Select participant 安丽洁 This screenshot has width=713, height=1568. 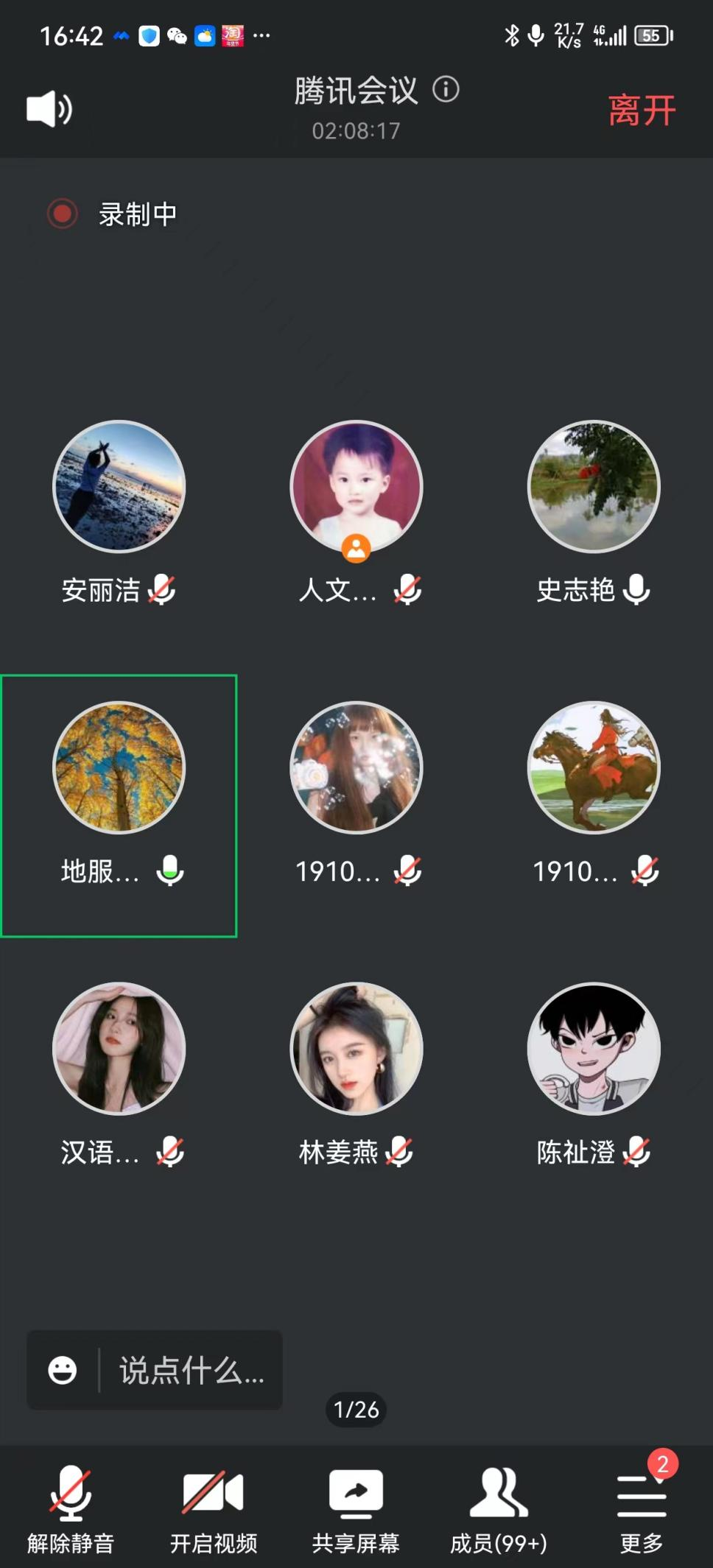point(119,487)
